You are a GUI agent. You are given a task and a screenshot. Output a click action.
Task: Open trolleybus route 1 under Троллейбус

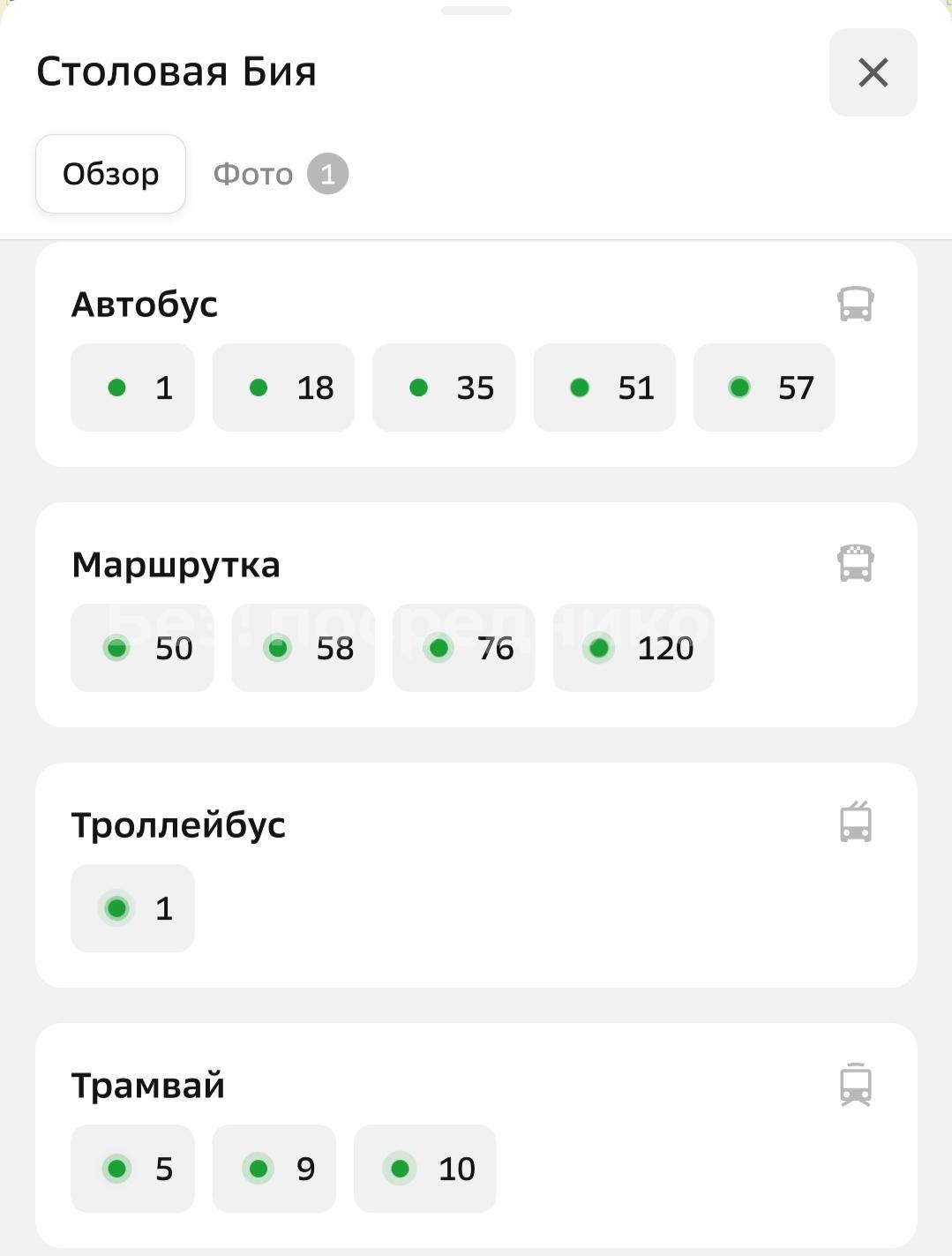132,908
